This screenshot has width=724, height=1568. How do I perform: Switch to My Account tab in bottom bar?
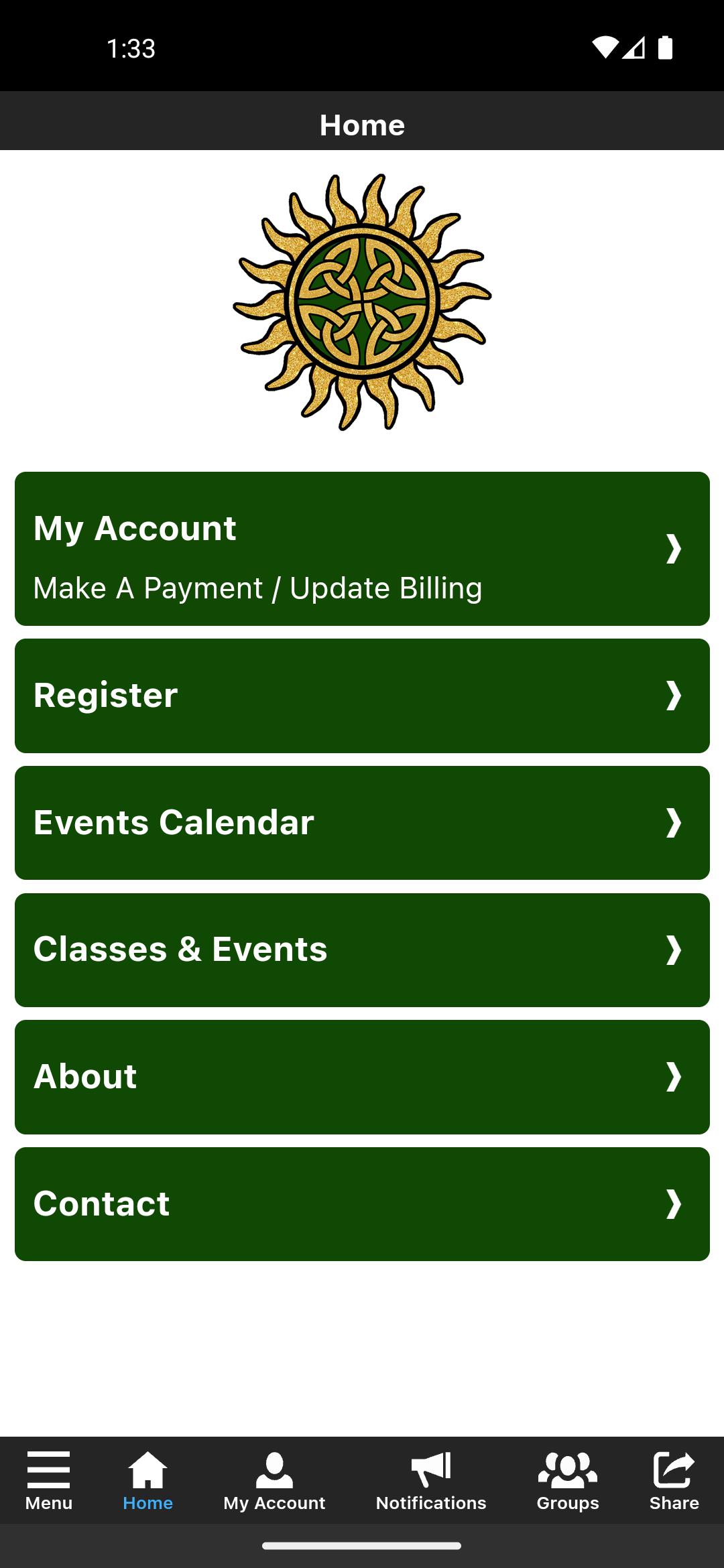point(274,1481)
